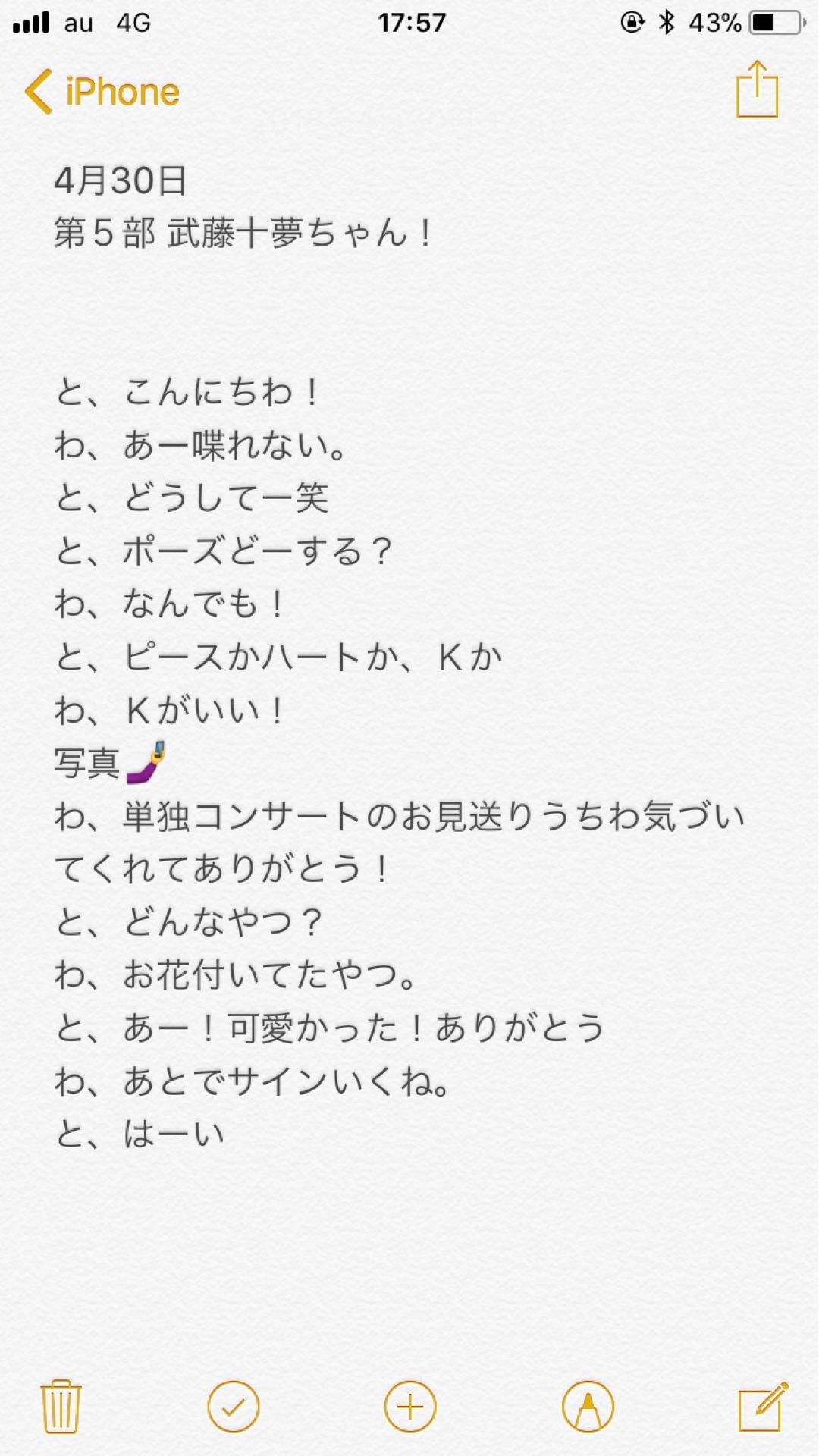Open the add attachment plus button
The height and width of the screenshot is (1456, 819).
pyautogui.click(x=410, y=1407)
